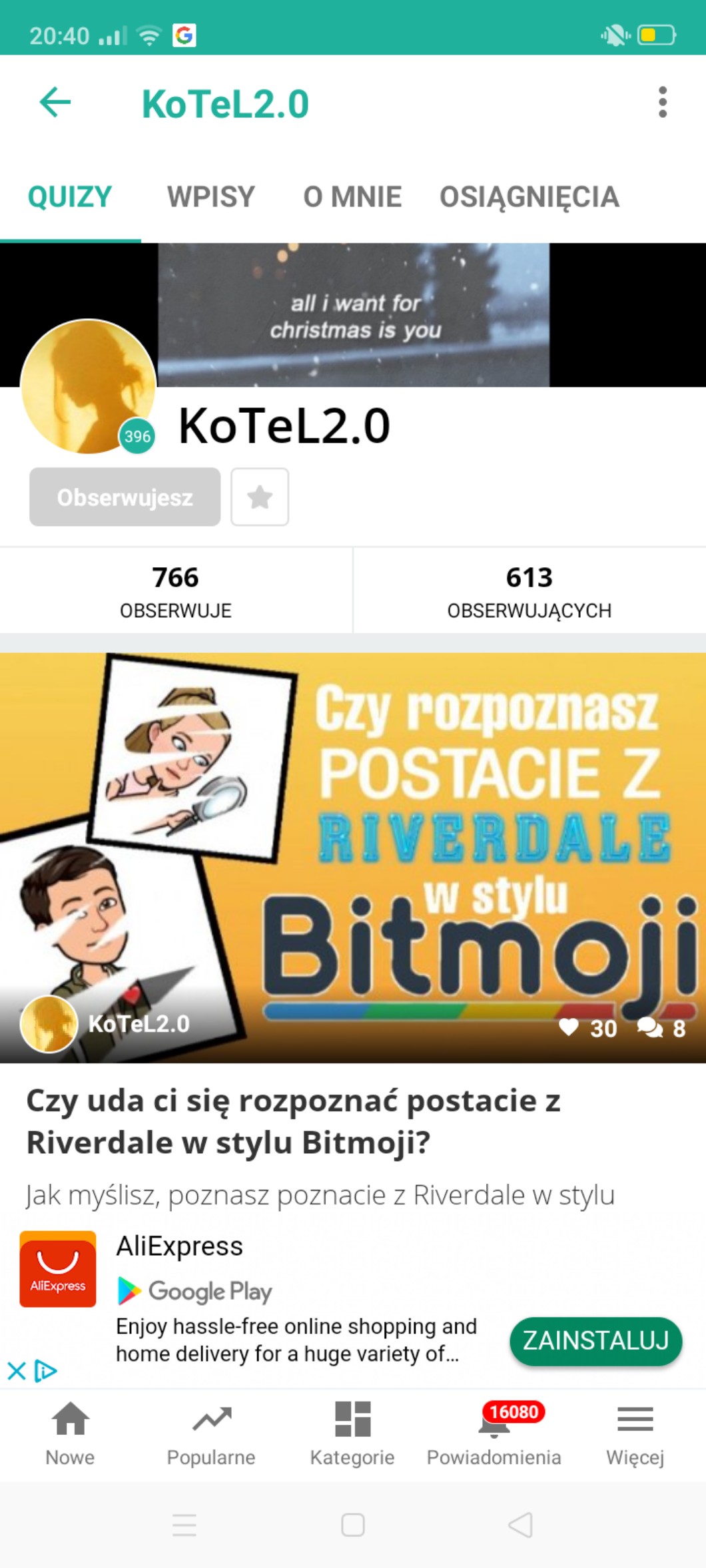Go back using the top arrow
706x1568 pixels.
click(55, 103)
